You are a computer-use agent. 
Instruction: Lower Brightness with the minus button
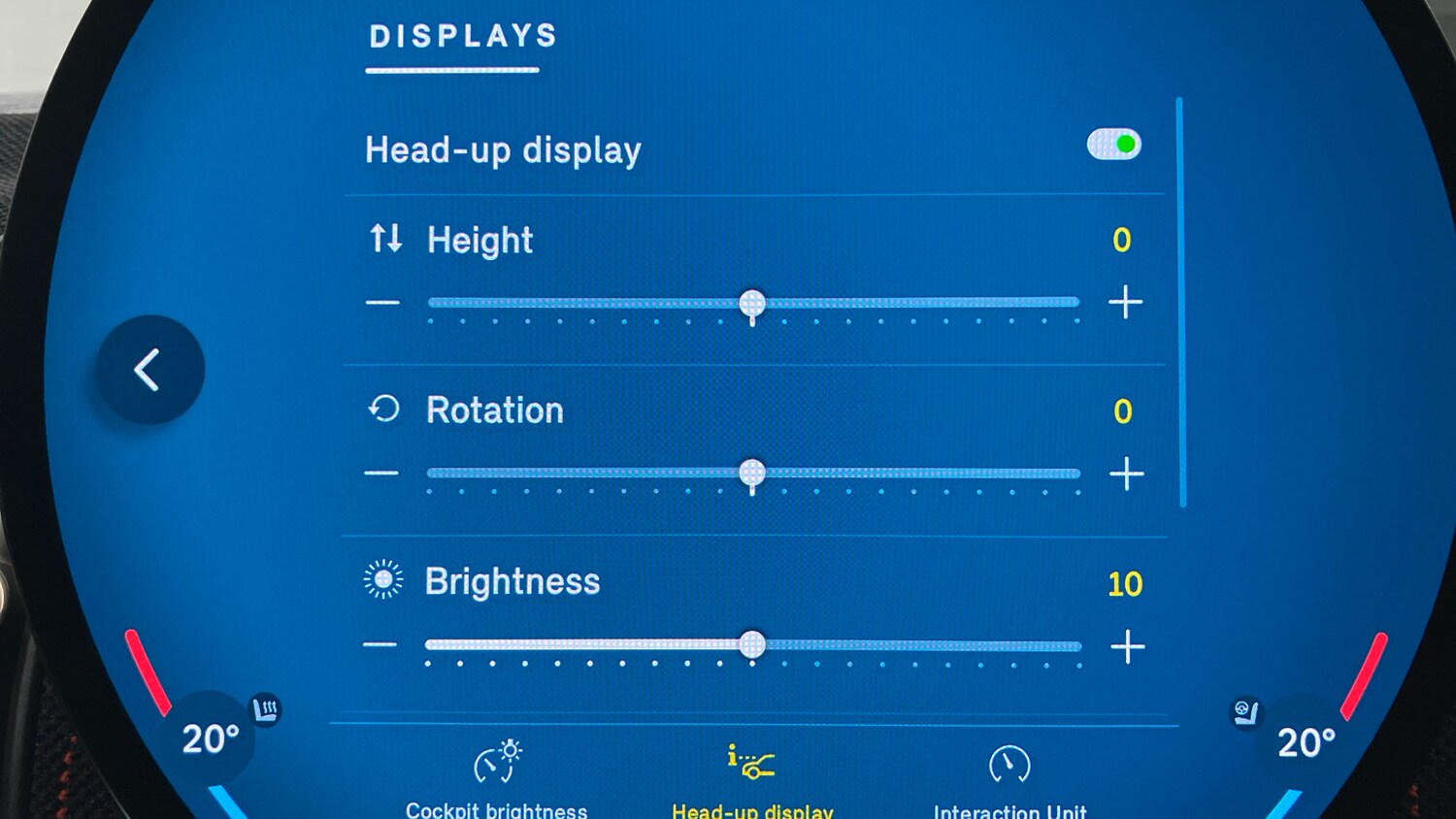[380, 644]
